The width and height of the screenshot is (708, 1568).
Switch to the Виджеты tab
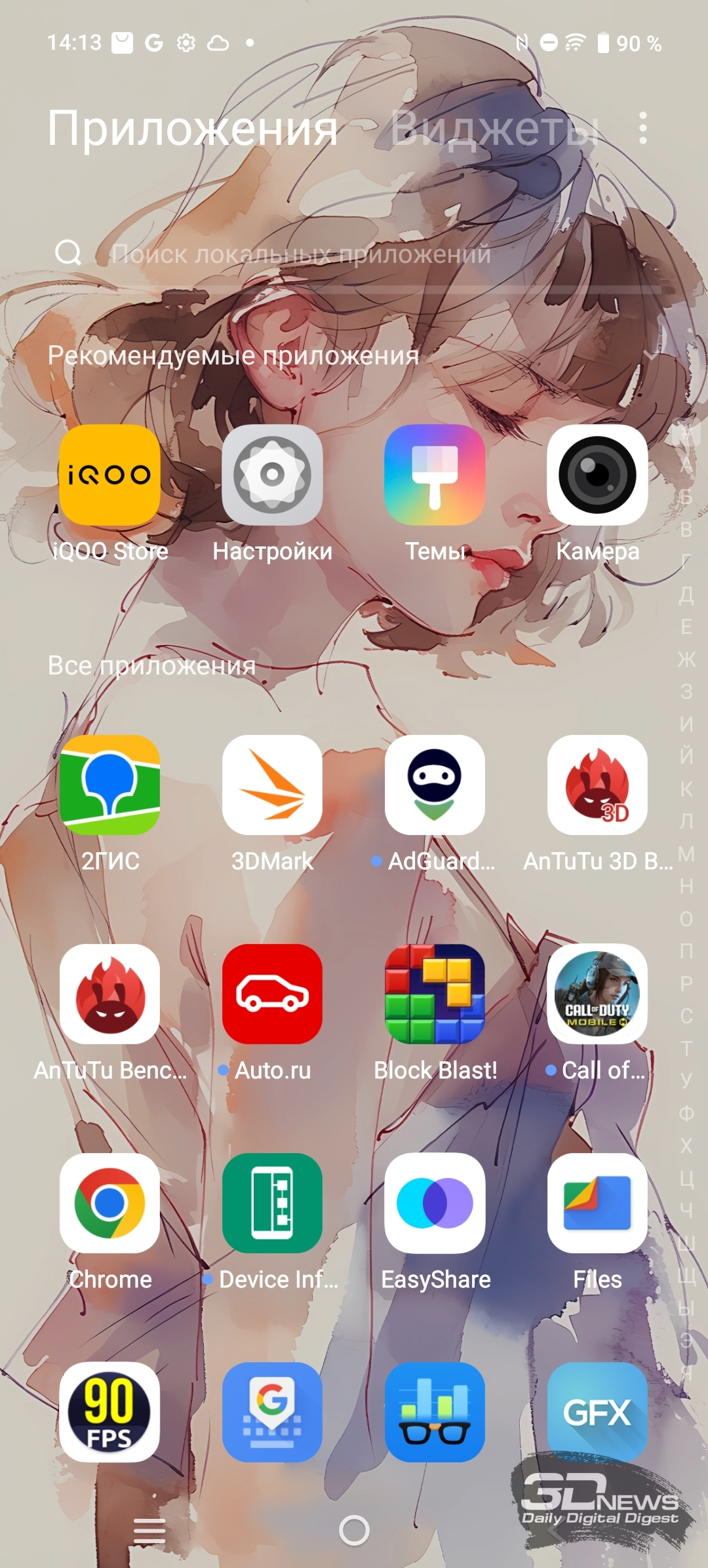(495, 129)
